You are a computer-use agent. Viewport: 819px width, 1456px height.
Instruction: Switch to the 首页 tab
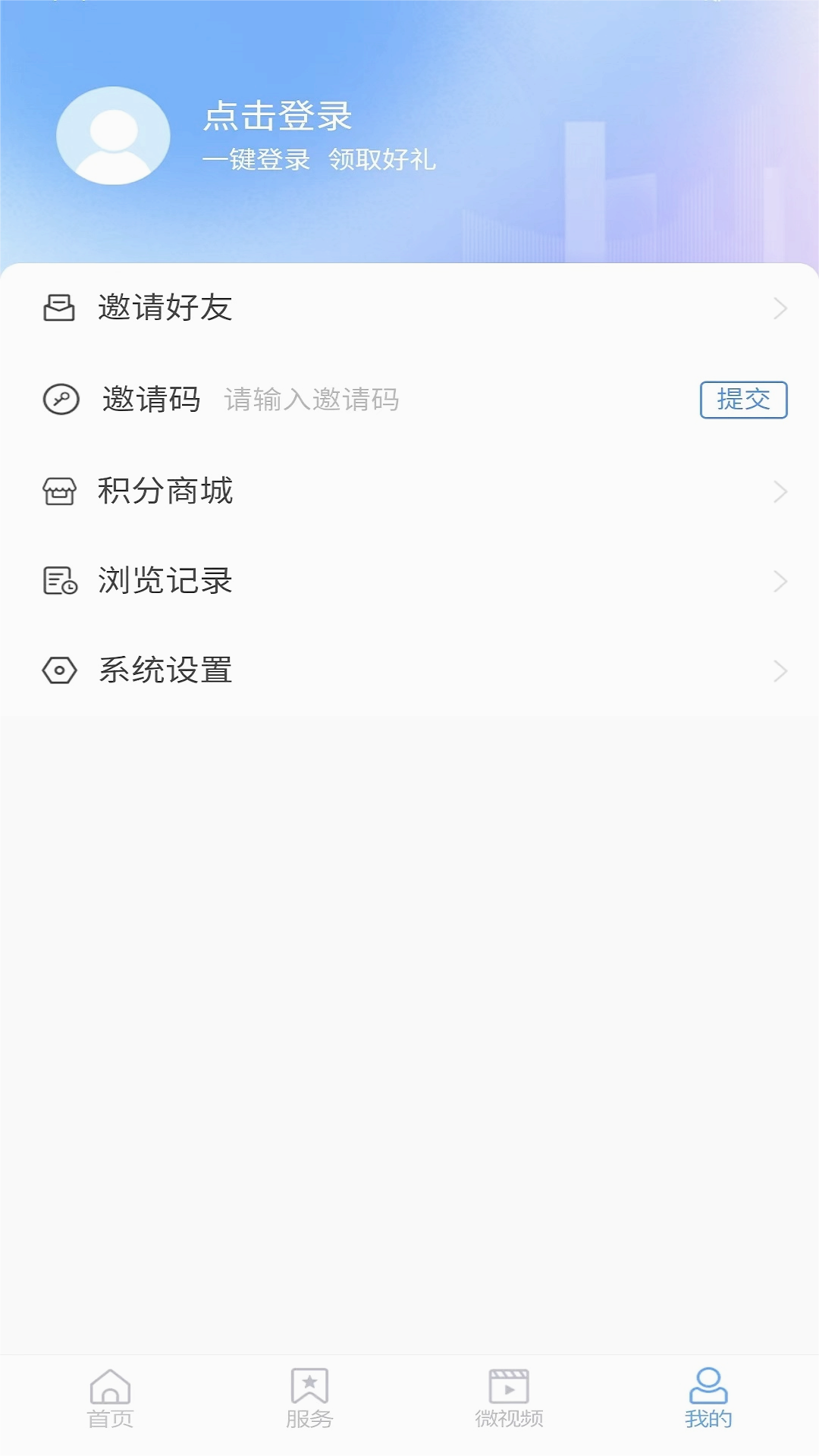click(110, 1399)
